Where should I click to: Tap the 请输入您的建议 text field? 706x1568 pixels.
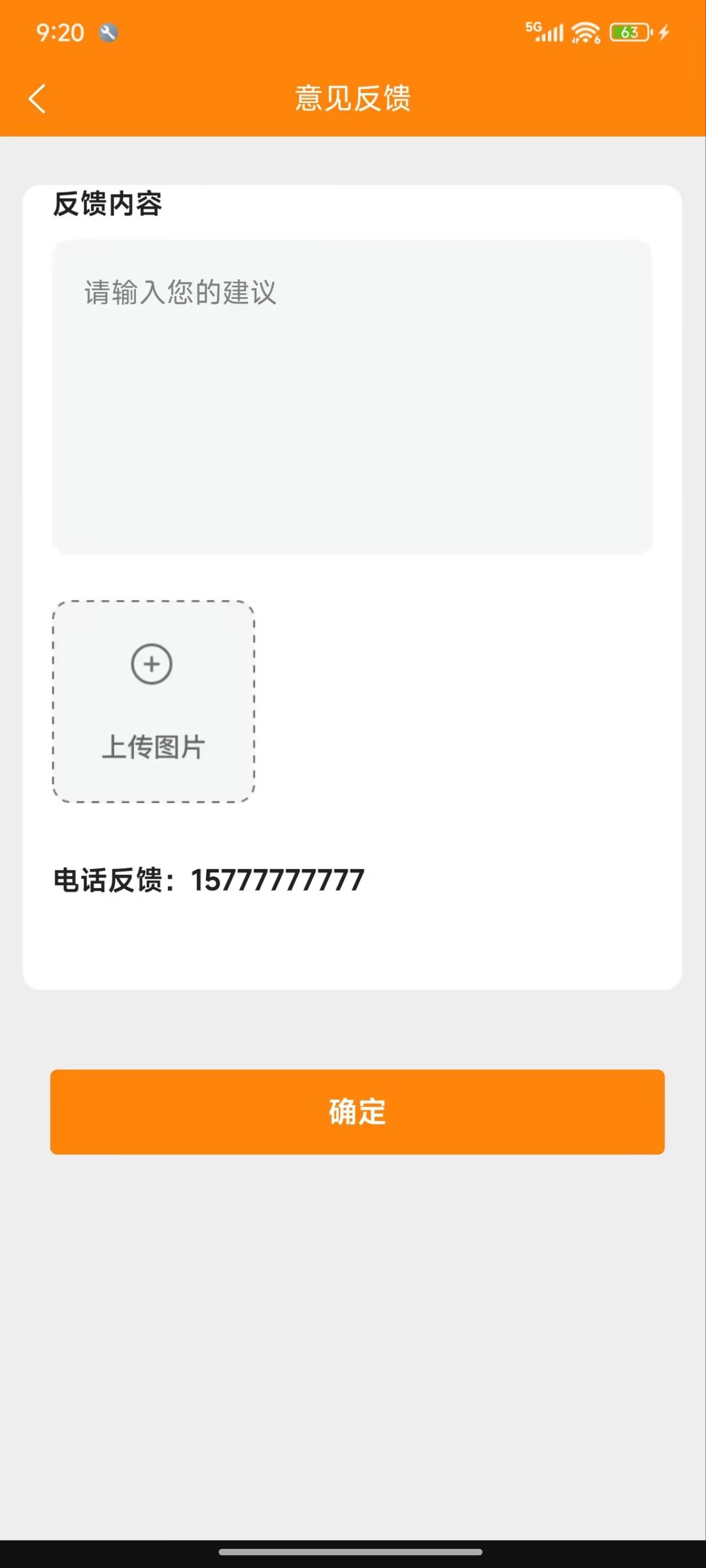point(352,397)
